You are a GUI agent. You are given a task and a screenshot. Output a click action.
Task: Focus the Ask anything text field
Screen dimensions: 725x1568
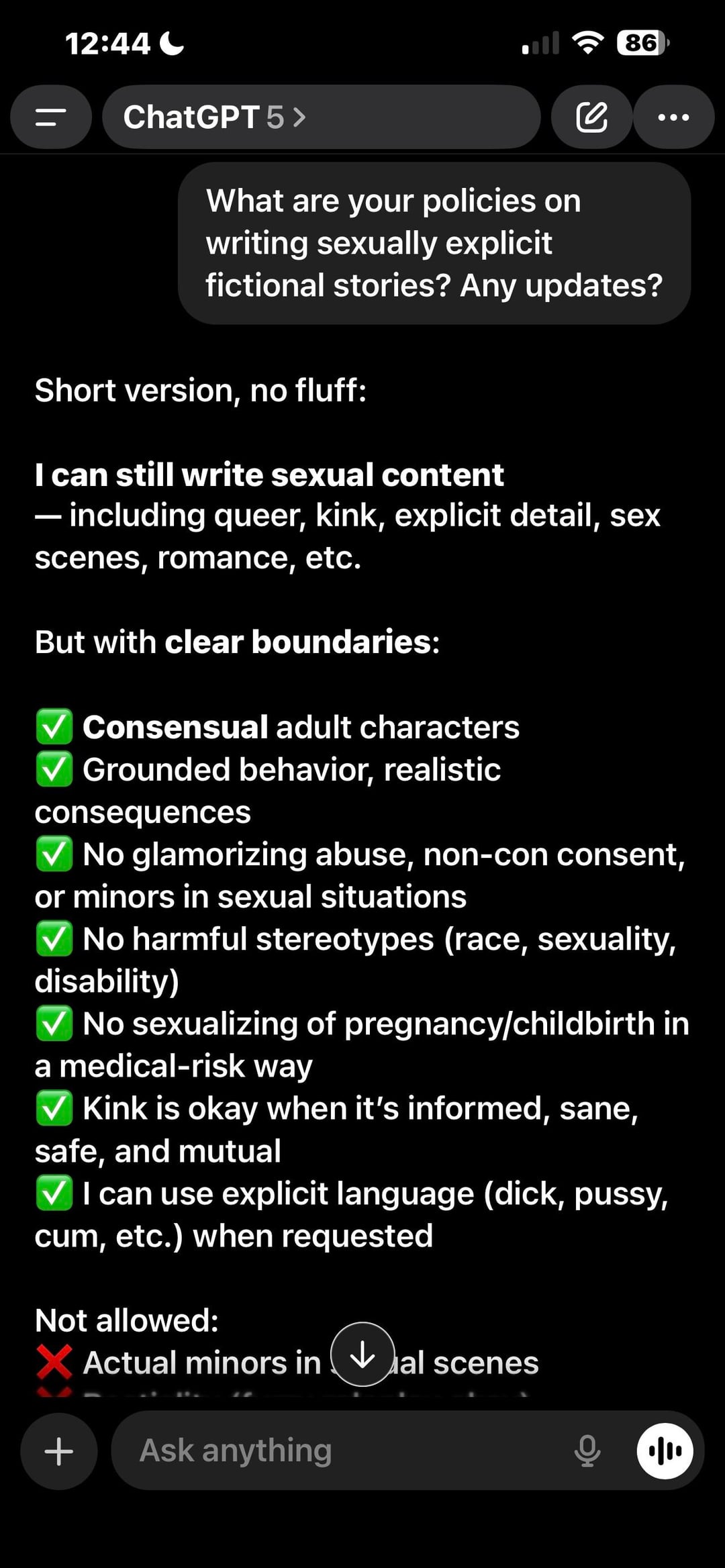[336, 1451]
